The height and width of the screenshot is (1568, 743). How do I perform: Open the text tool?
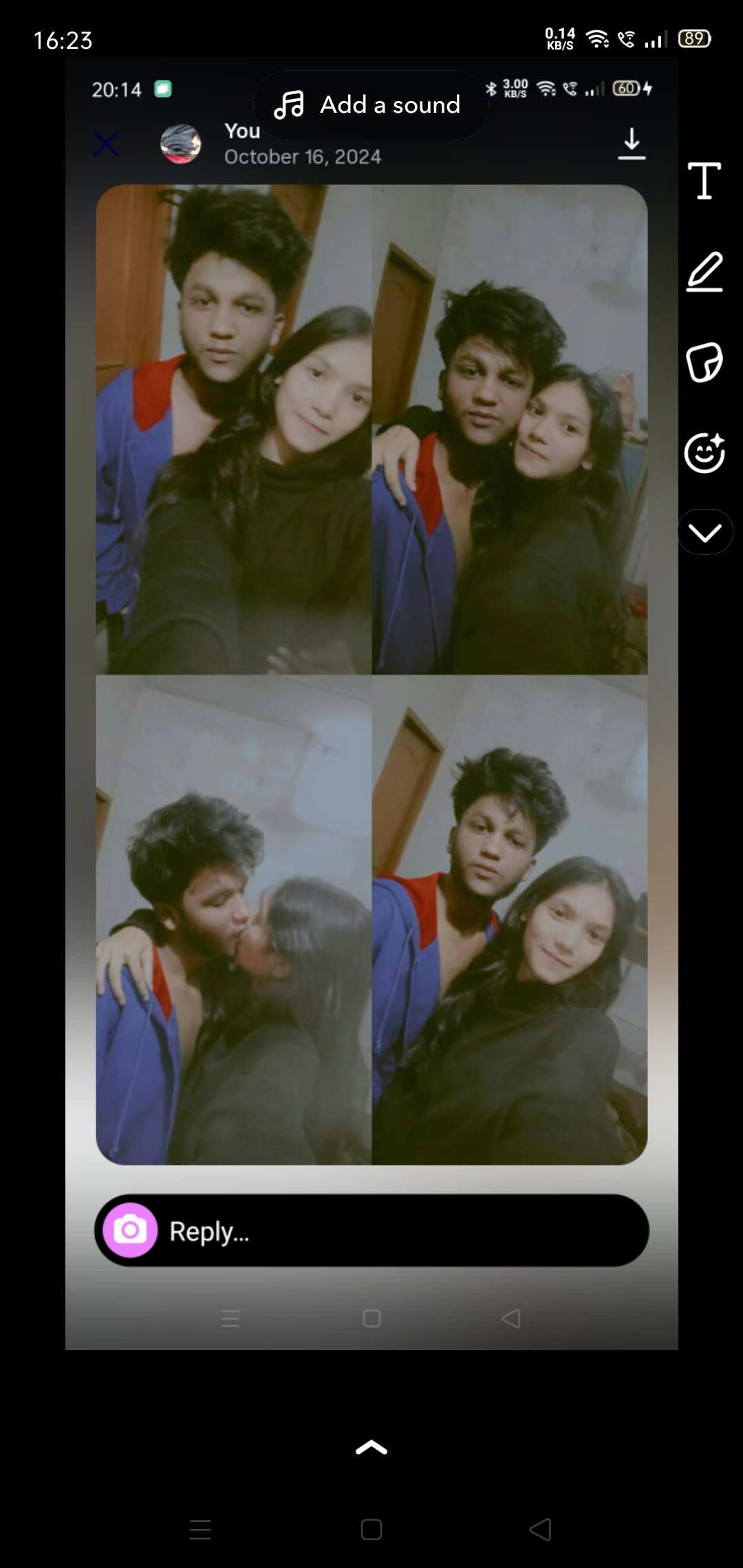click(x=704, y=181)
